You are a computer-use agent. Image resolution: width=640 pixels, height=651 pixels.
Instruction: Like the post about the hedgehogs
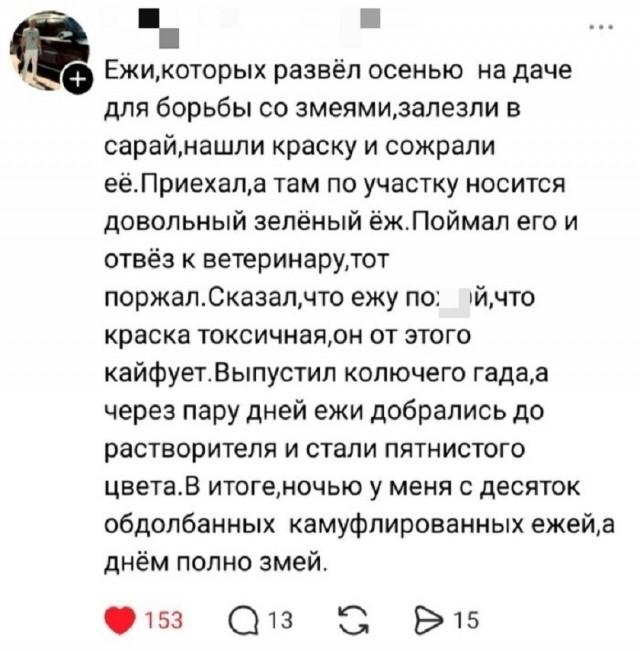click(120, 620)
